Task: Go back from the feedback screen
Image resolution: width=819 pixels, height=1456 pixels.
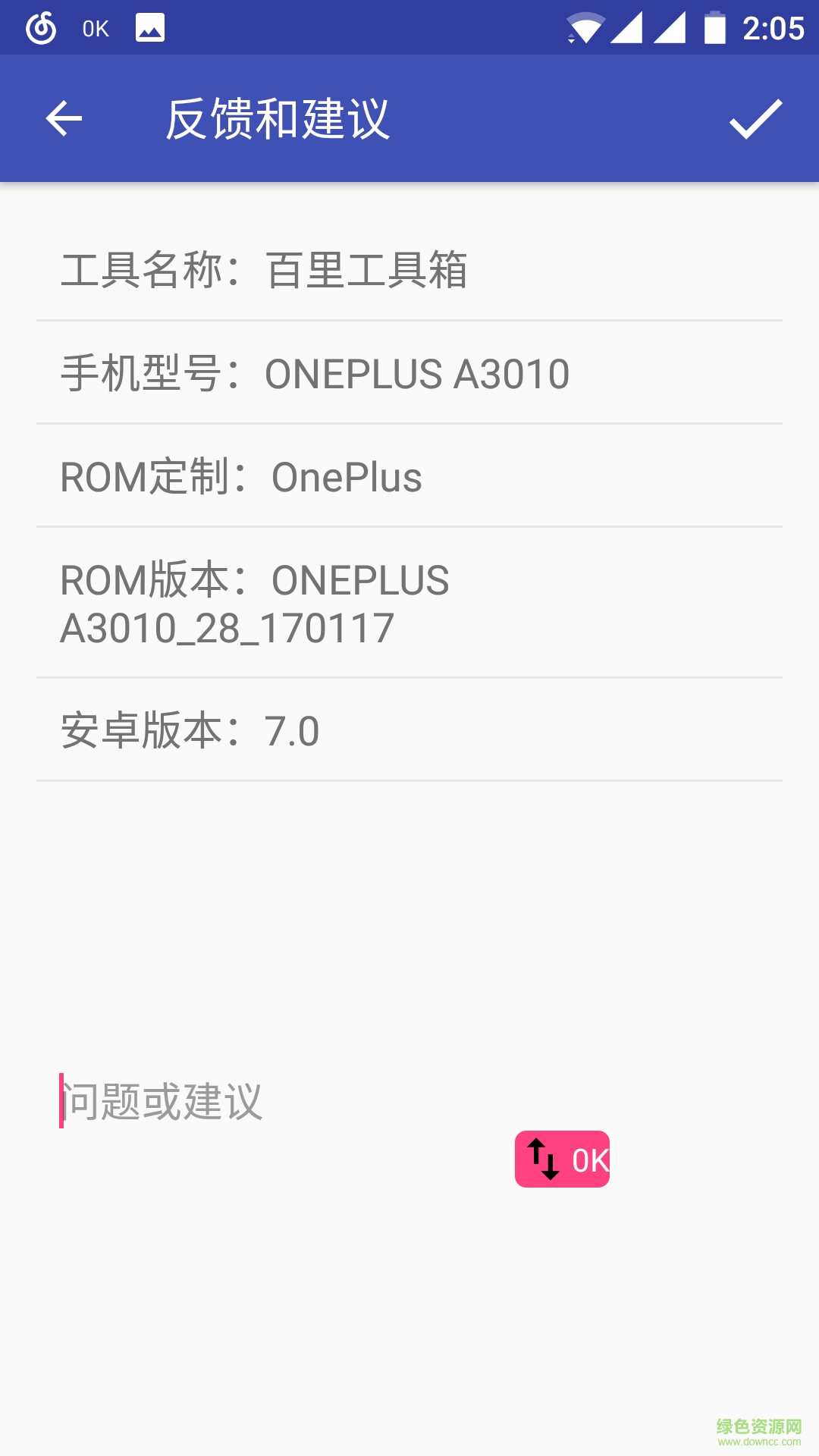Action: (x=64, y=119)
